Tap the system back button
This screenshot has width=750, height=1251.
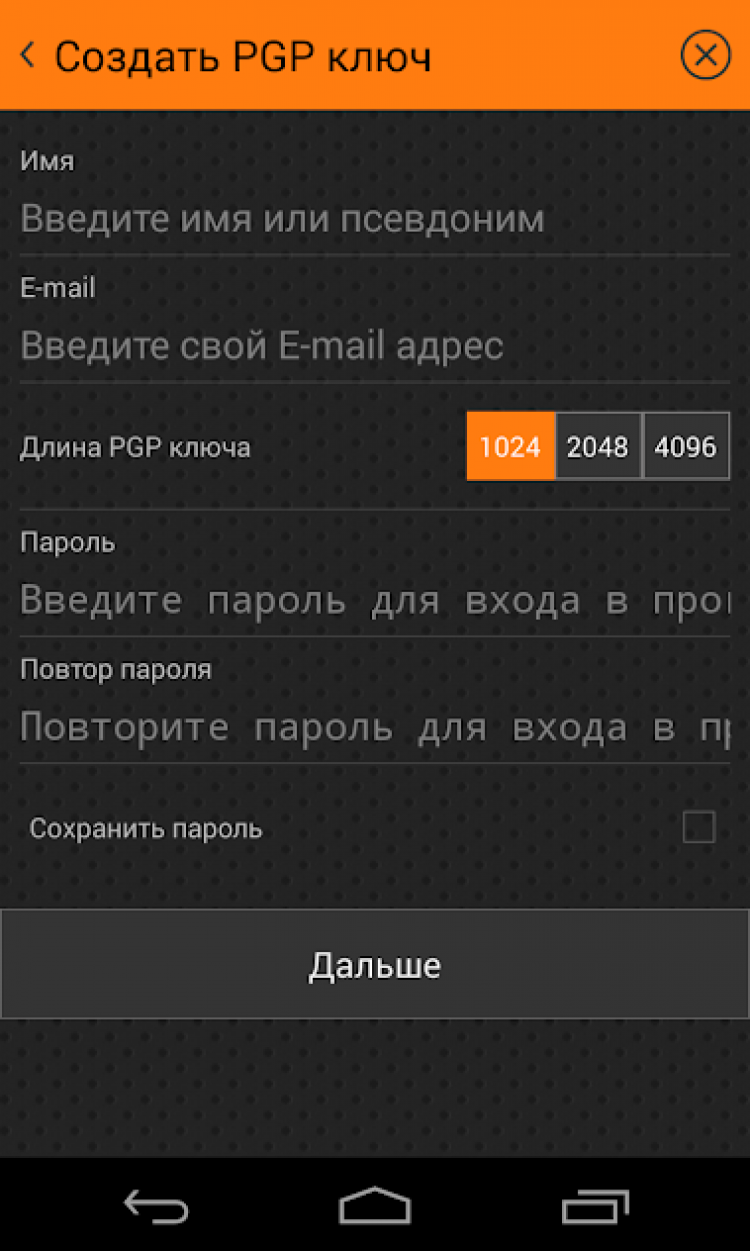(x=156, y=1207)
